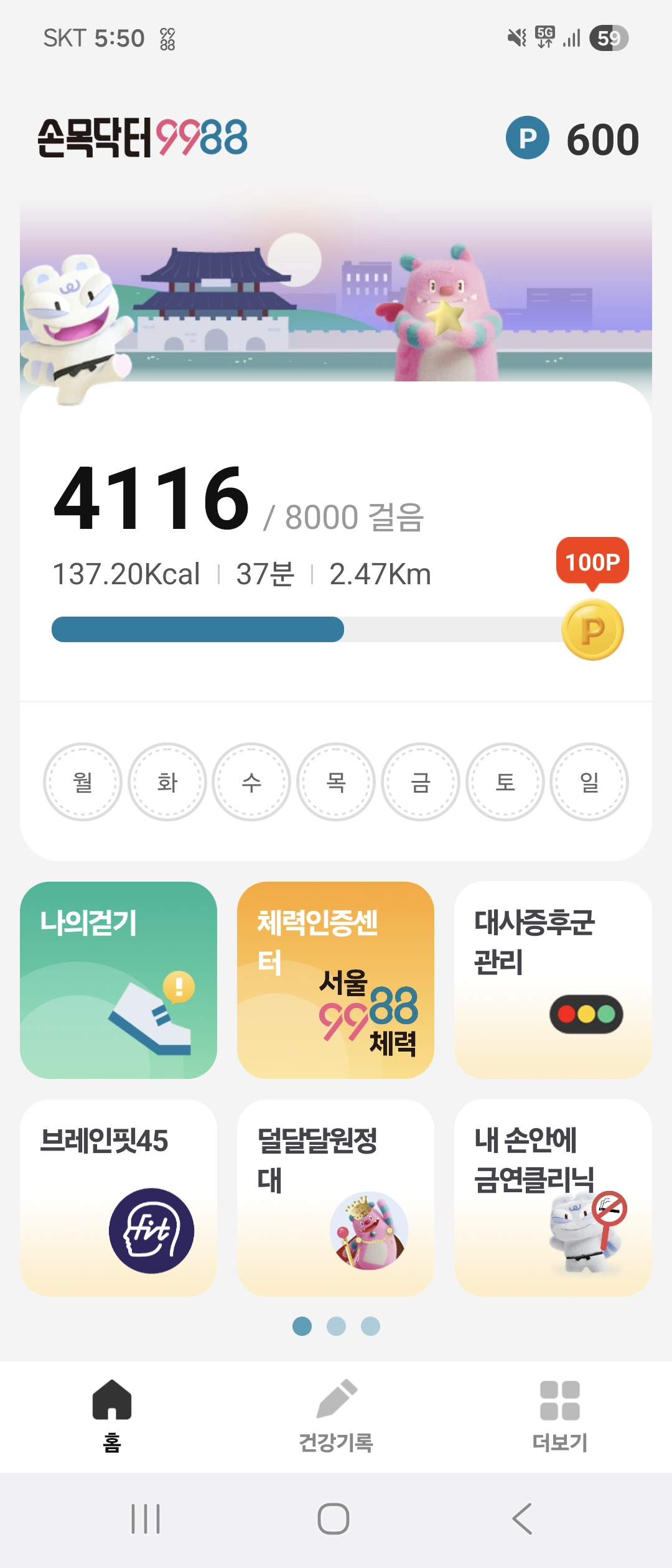Select the 일 day stamp

589,782
